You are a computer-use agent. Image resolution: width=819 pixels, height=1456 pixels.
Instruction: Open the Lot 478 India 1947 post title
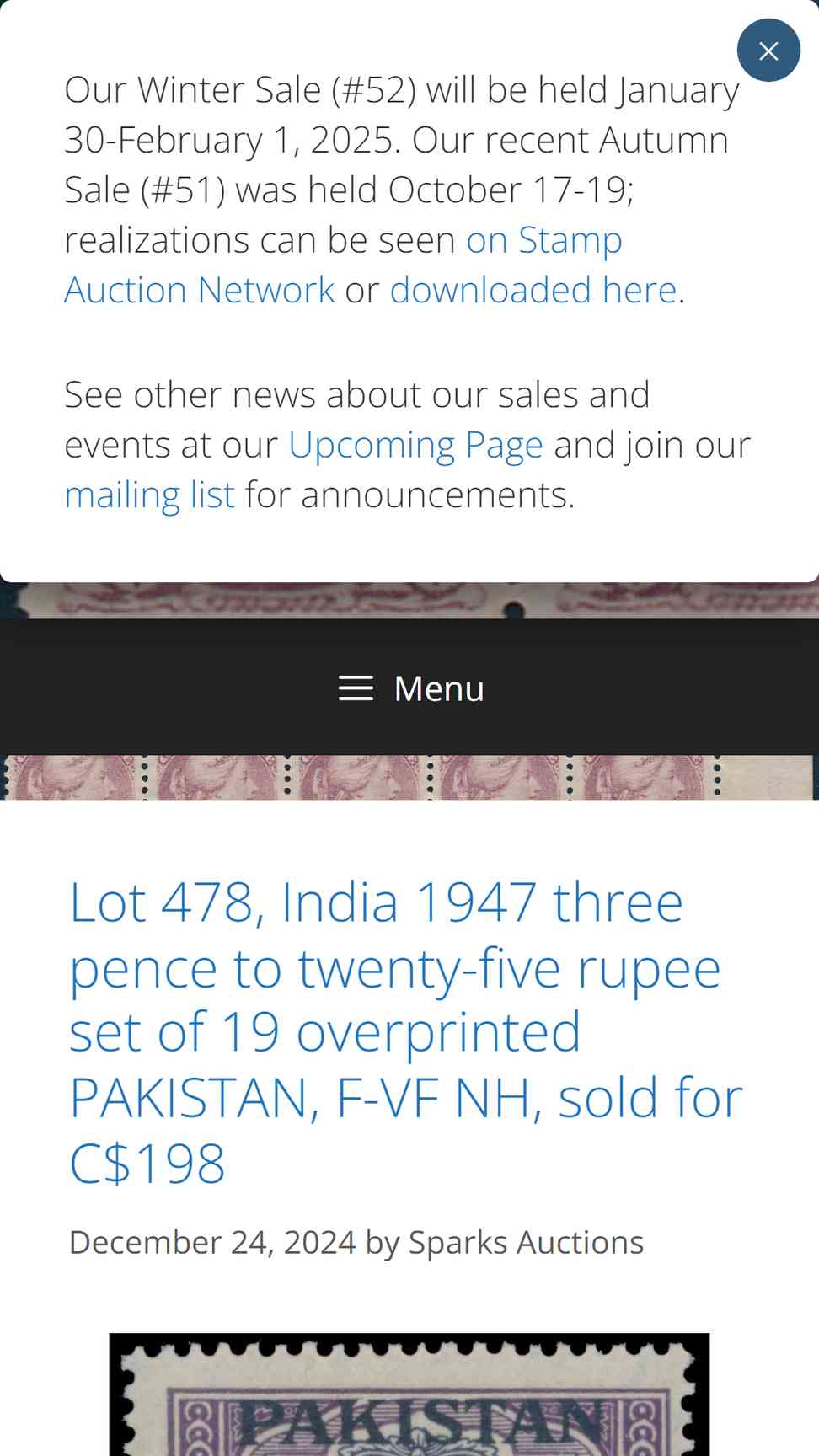click(x=406, y=1032)
